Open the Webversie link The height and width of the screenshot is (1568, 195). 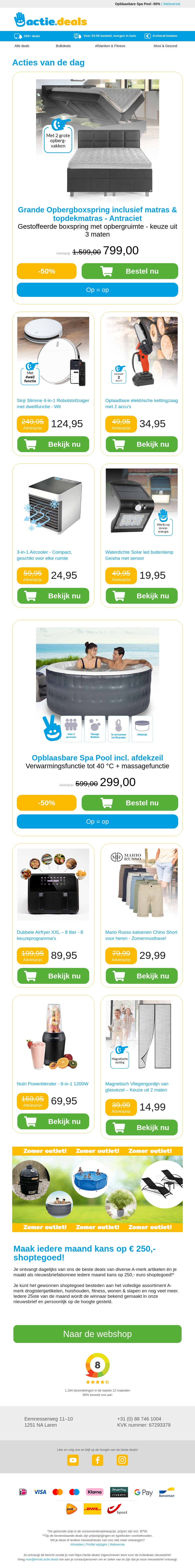point(171,4)
